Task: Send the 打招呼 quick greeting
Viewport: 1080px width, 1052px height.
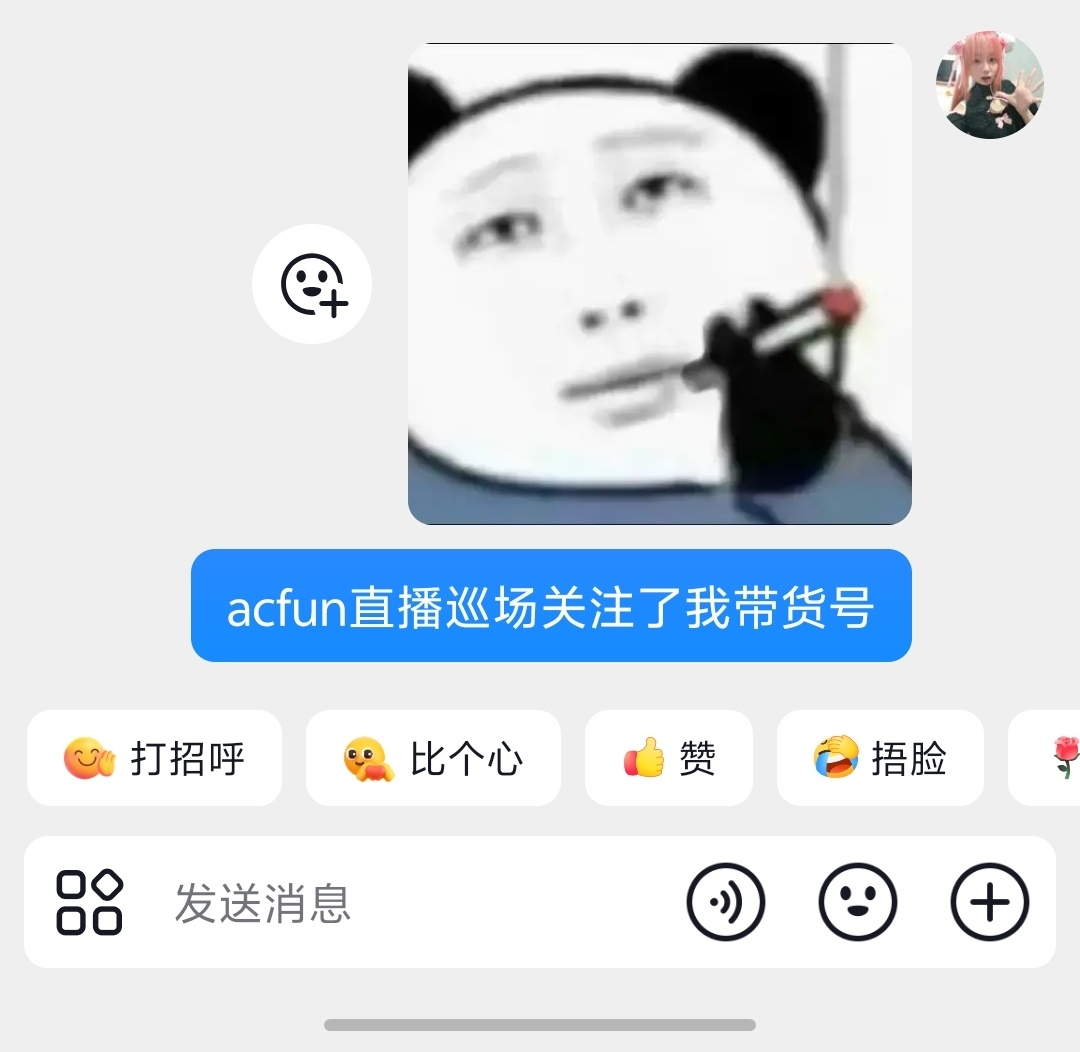Action: pos(154,758)
